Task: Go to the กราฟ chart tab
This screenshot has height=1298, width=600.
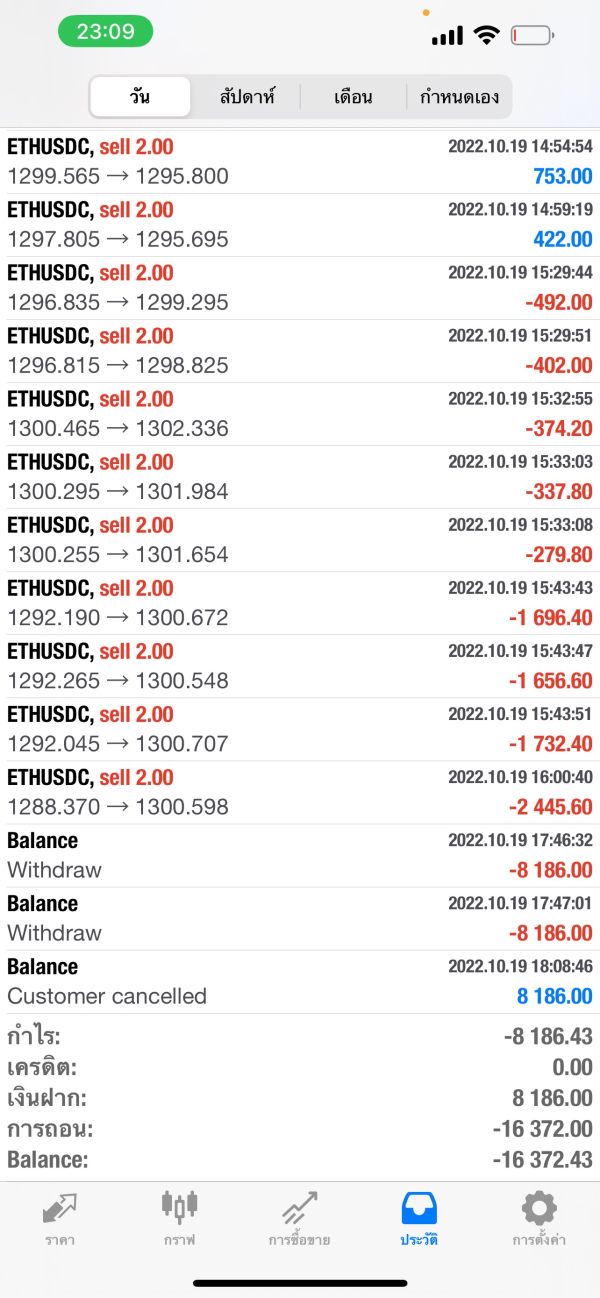Action: point(180,1220)
